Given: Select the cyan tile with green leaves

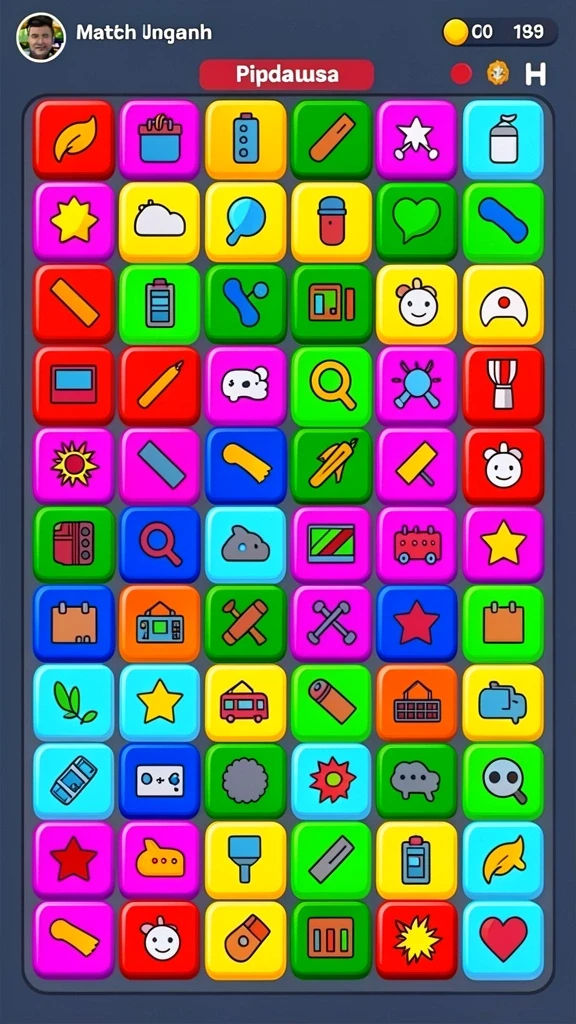Looking at the screenshot, I should point(74,703).
